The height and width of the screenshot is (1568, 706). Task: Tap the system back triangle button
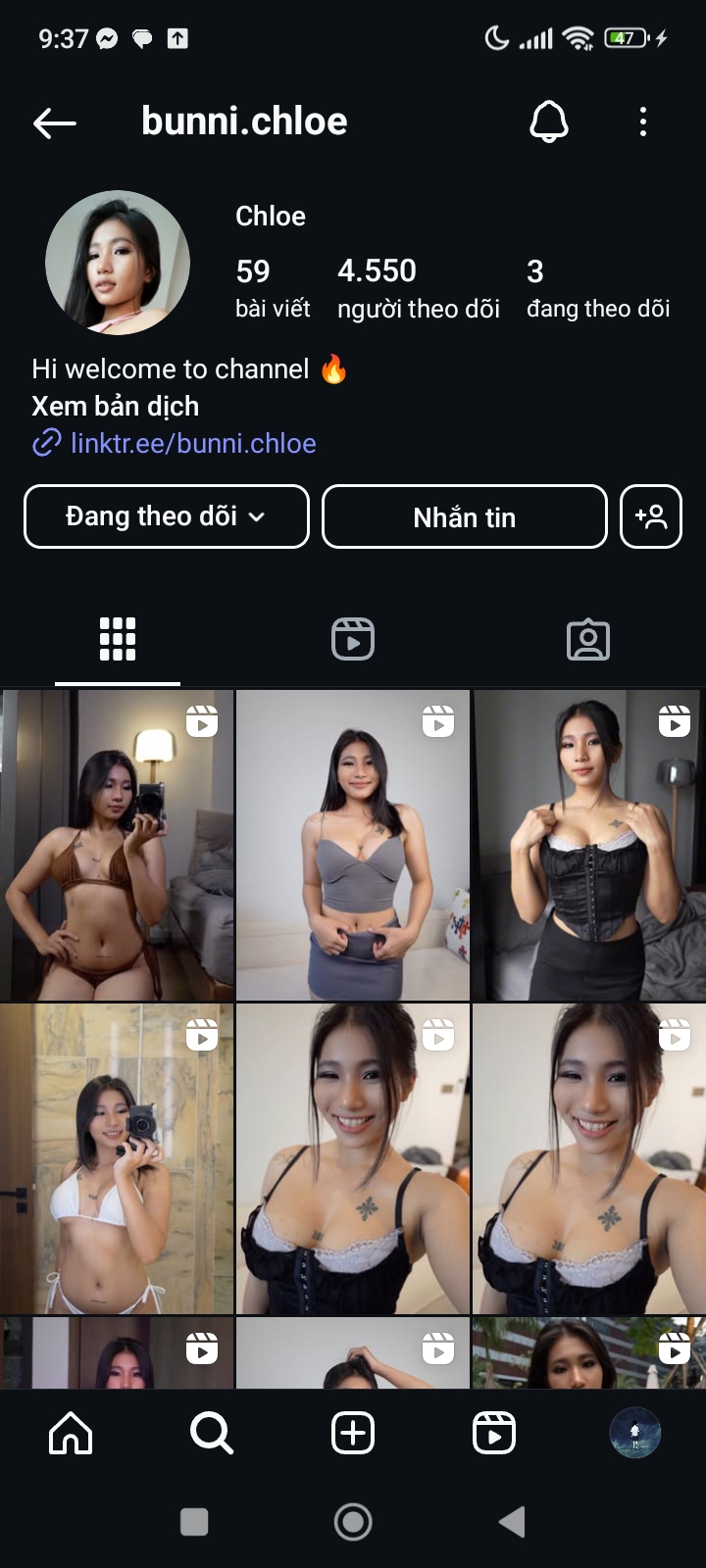click(512, 1522)
